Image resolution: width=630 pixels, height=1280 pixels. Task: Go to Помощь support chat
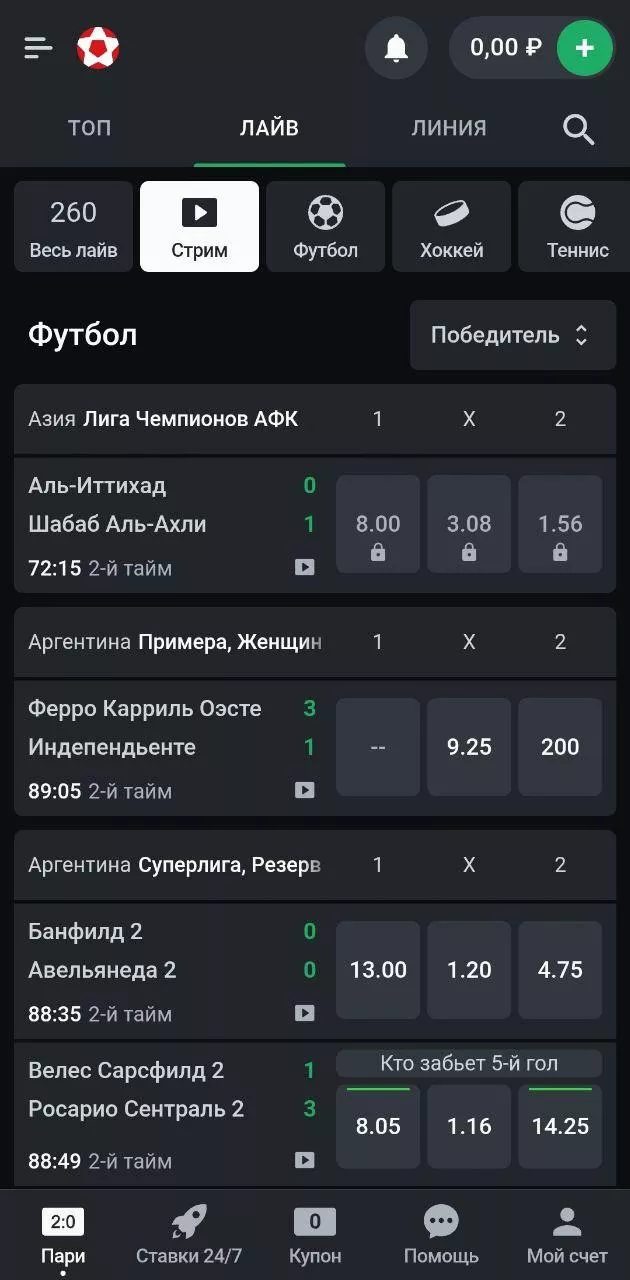click(441, 1235)
